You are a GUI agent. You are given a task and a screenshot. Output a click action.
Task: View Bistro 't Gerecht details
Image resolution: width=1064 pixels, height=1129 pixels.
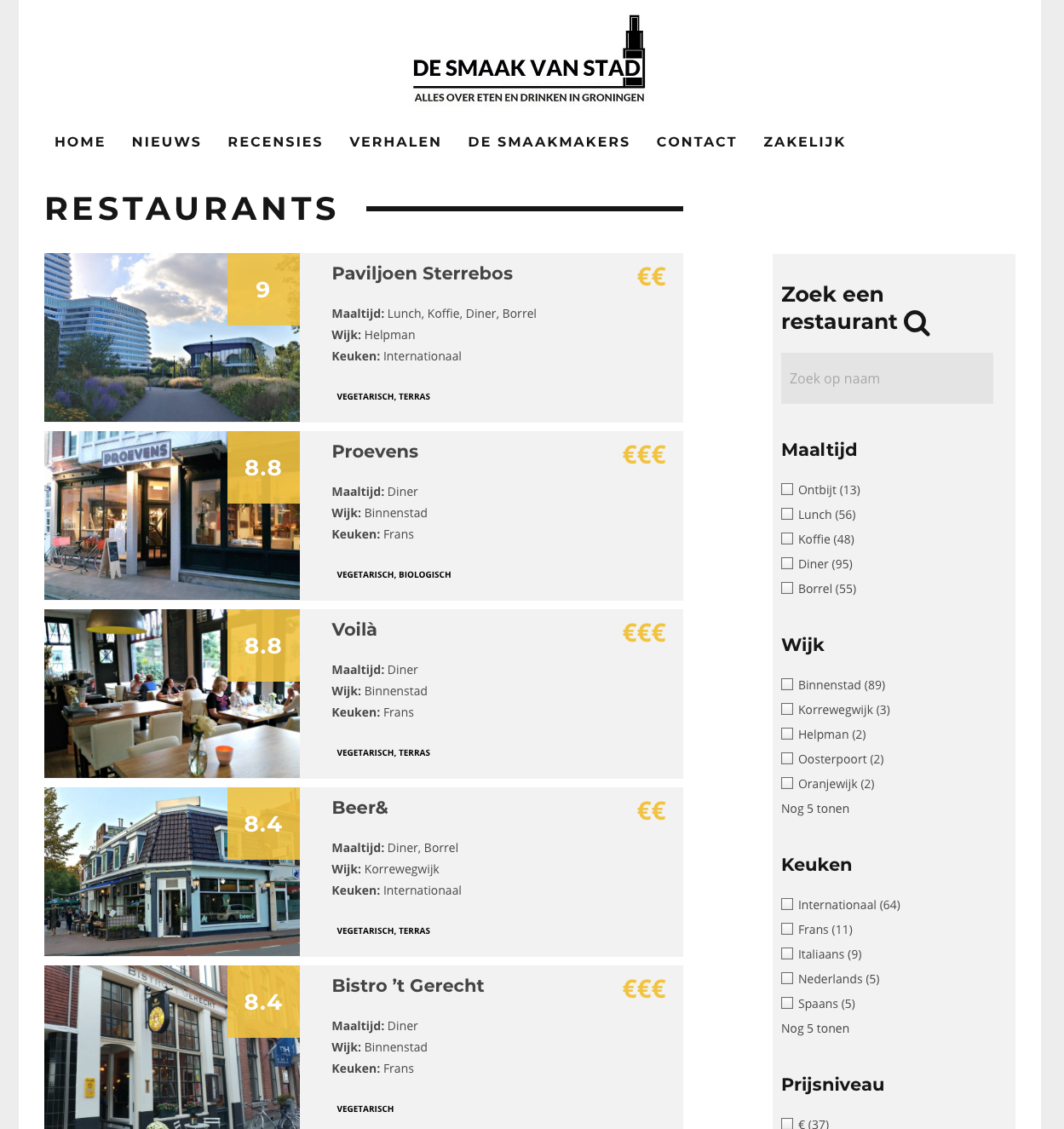[407, 986]
